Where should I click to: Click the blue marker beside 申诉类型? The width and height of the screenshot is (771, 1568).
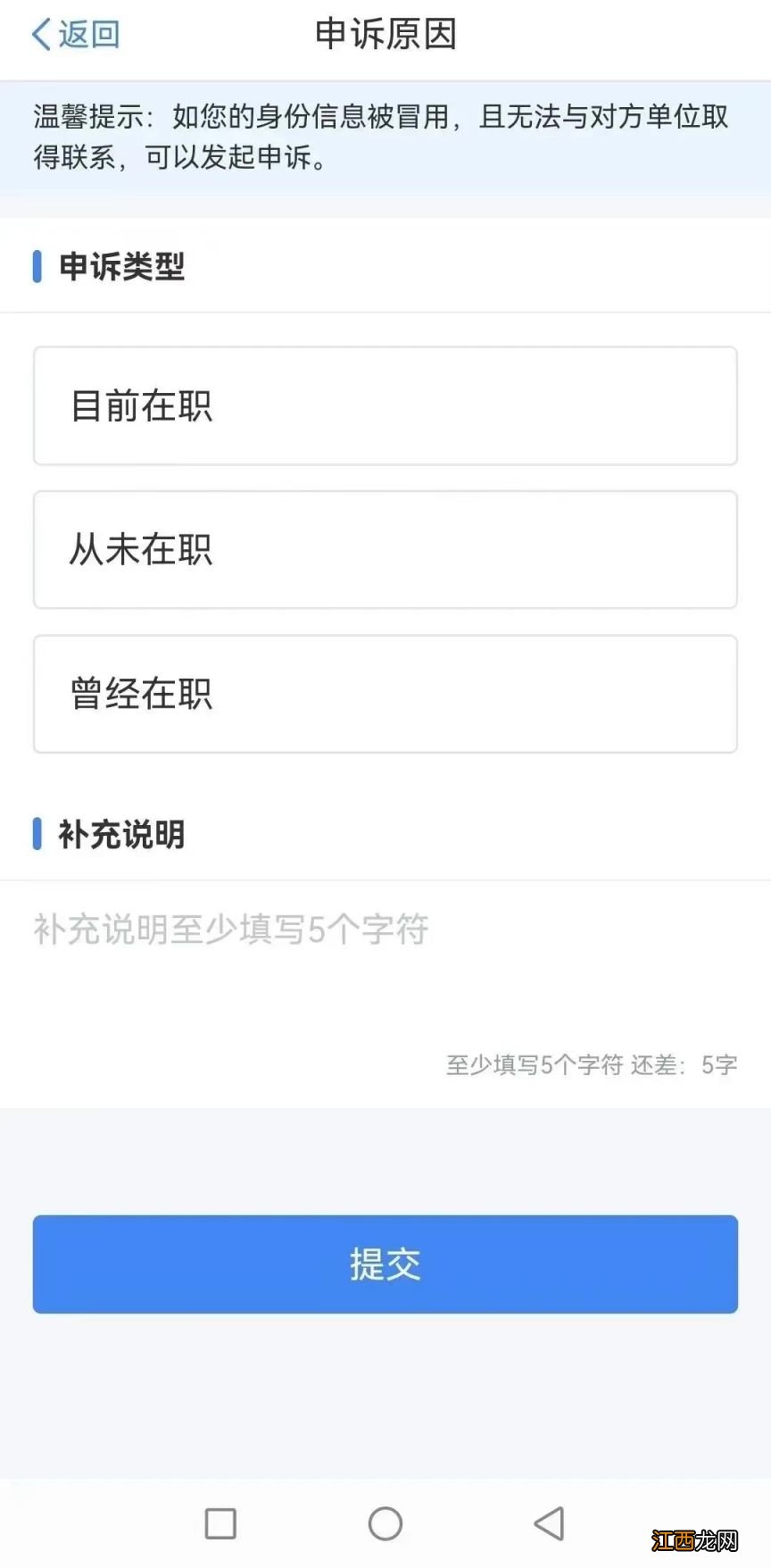pos(37,265)
